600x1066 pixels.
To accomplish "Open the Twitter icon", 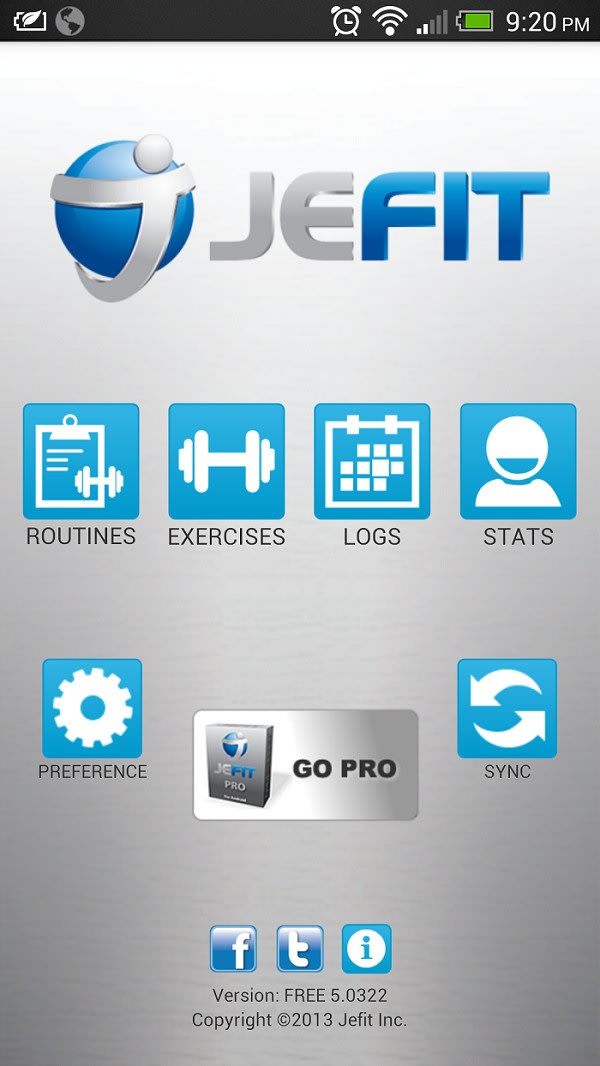I will 300,949.
